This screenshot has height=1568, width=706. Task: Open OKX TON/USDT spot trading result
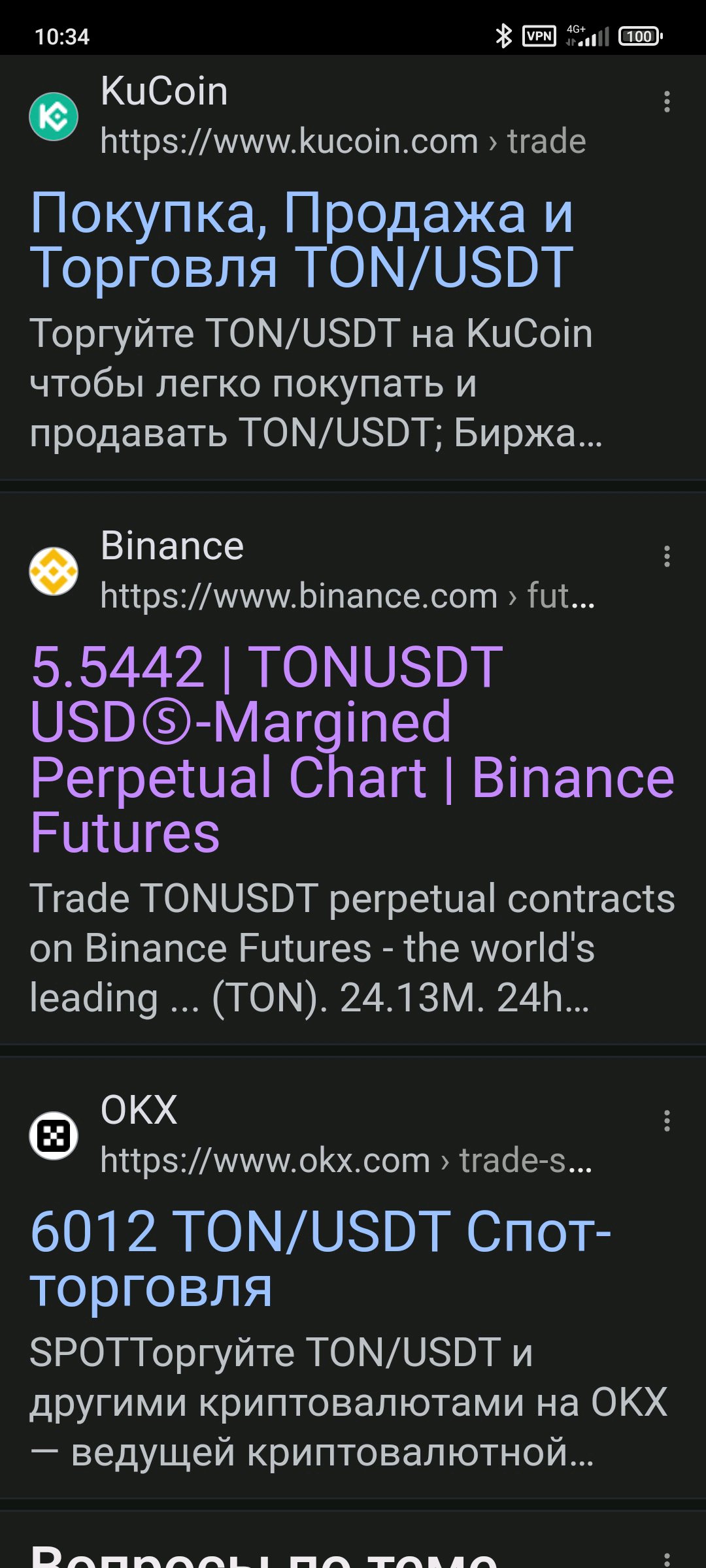pos(320,1258)
